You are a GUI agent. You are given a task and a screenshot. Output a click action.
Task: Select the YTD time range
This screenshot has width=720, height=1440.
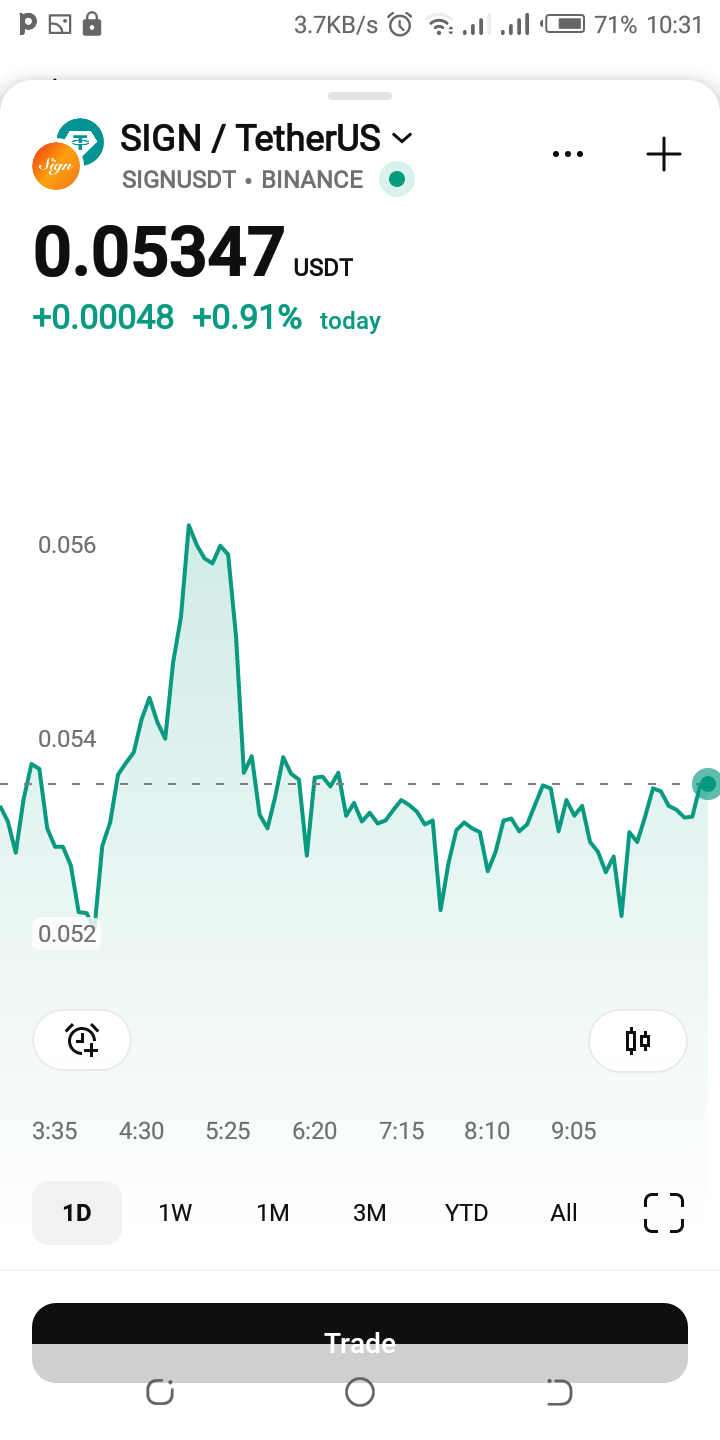(x=466, y=1213)
